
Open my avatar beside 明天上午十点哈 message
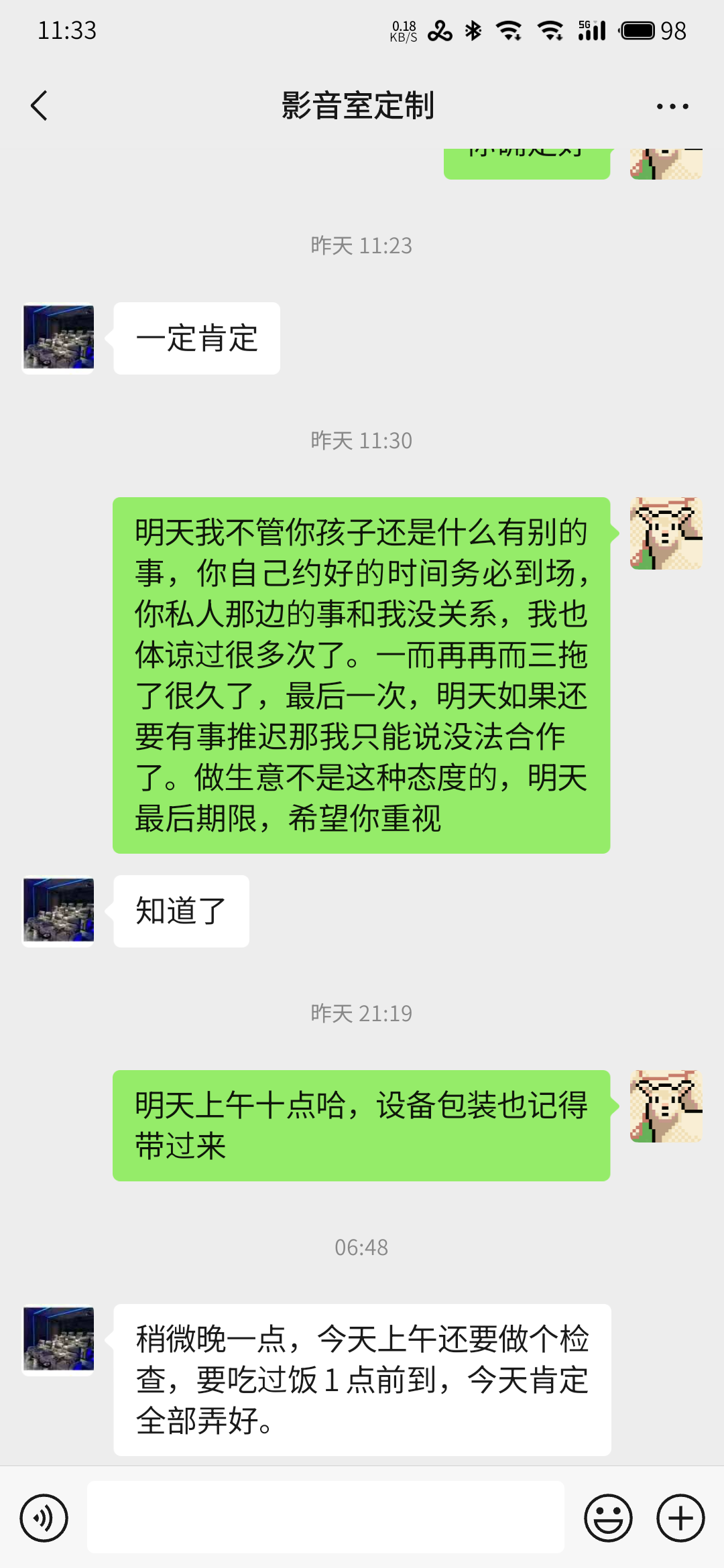pyautogui.click(x=666, y=1106)
